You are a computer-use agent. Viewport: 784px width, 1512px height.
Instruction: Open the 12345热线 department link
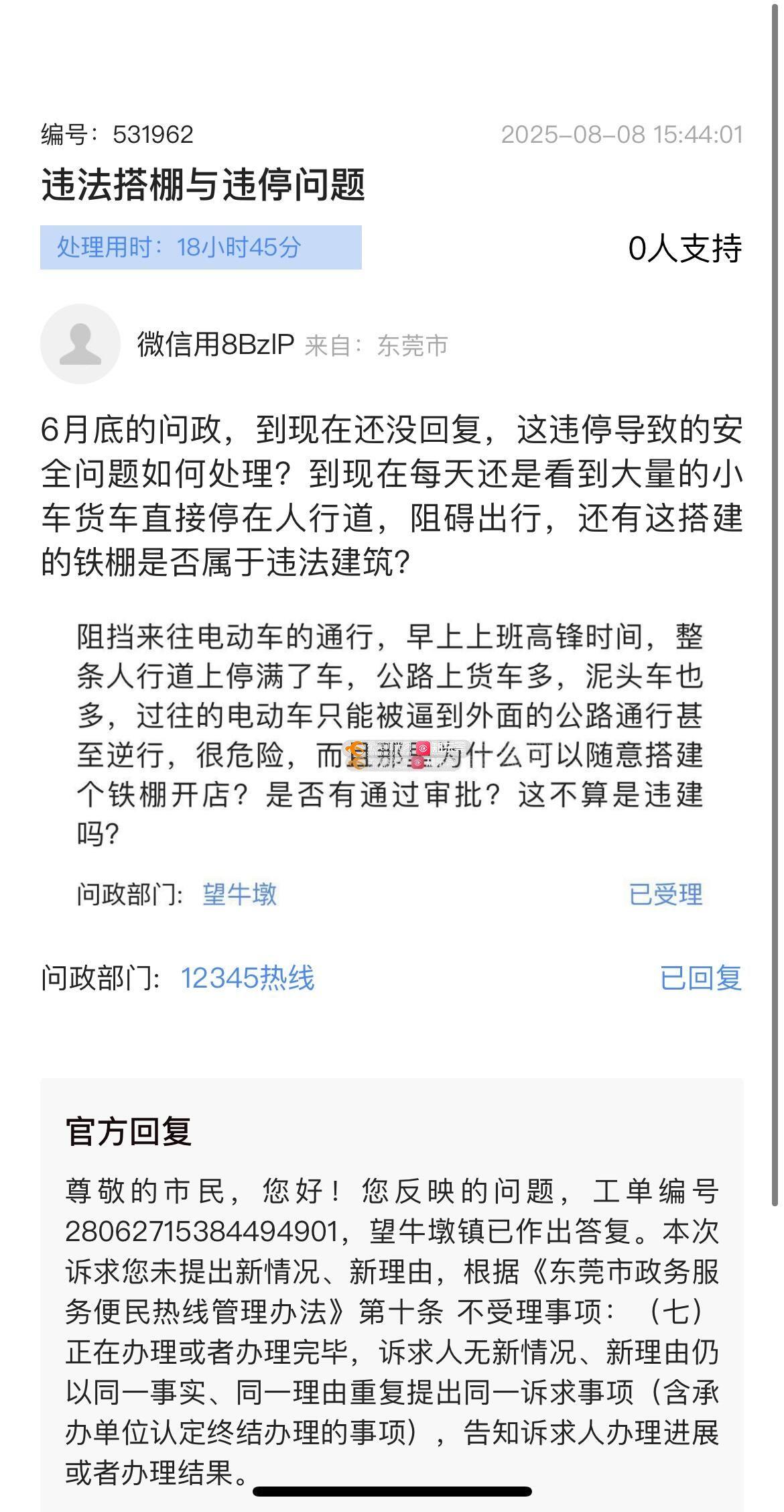(x=247, y=978)
